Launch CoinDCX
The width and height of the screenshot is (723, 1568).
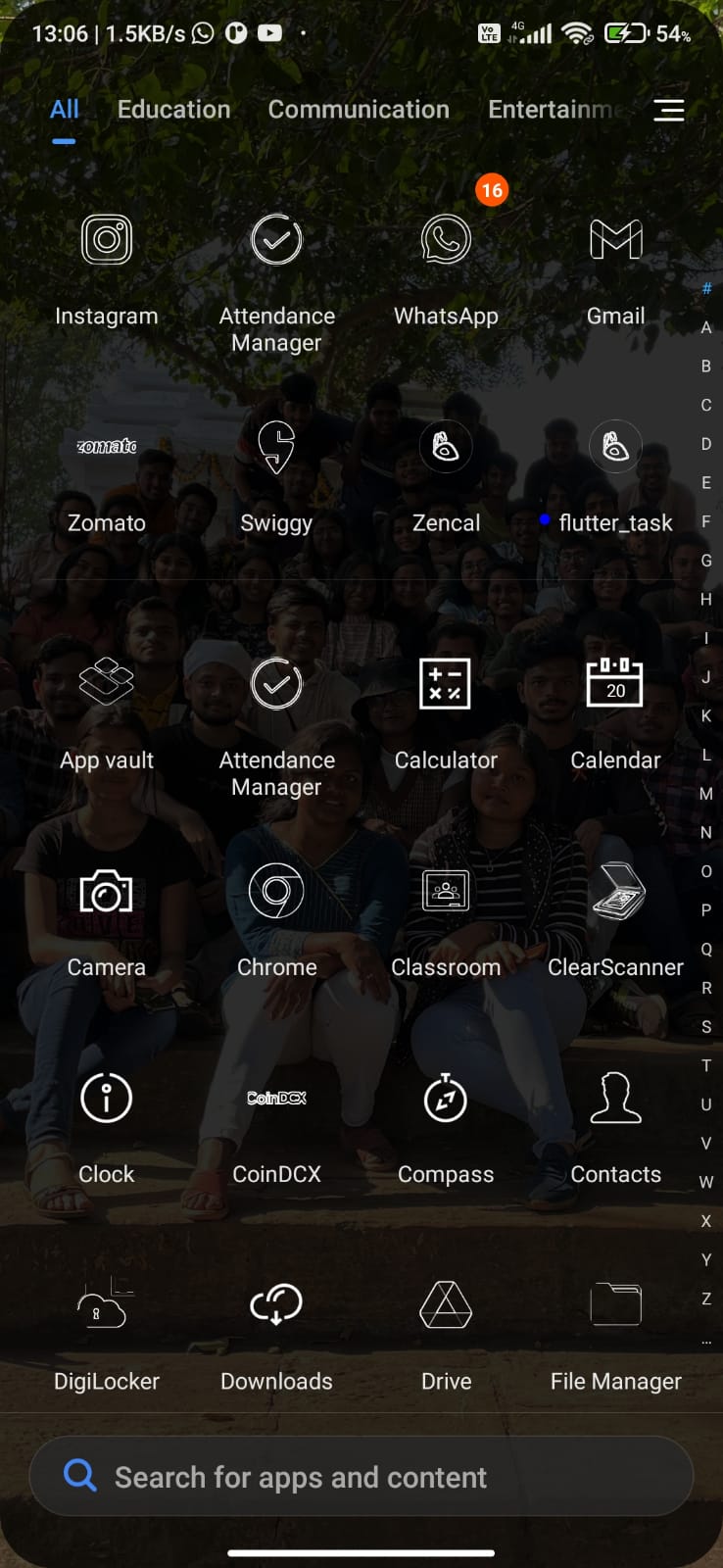276,1099
